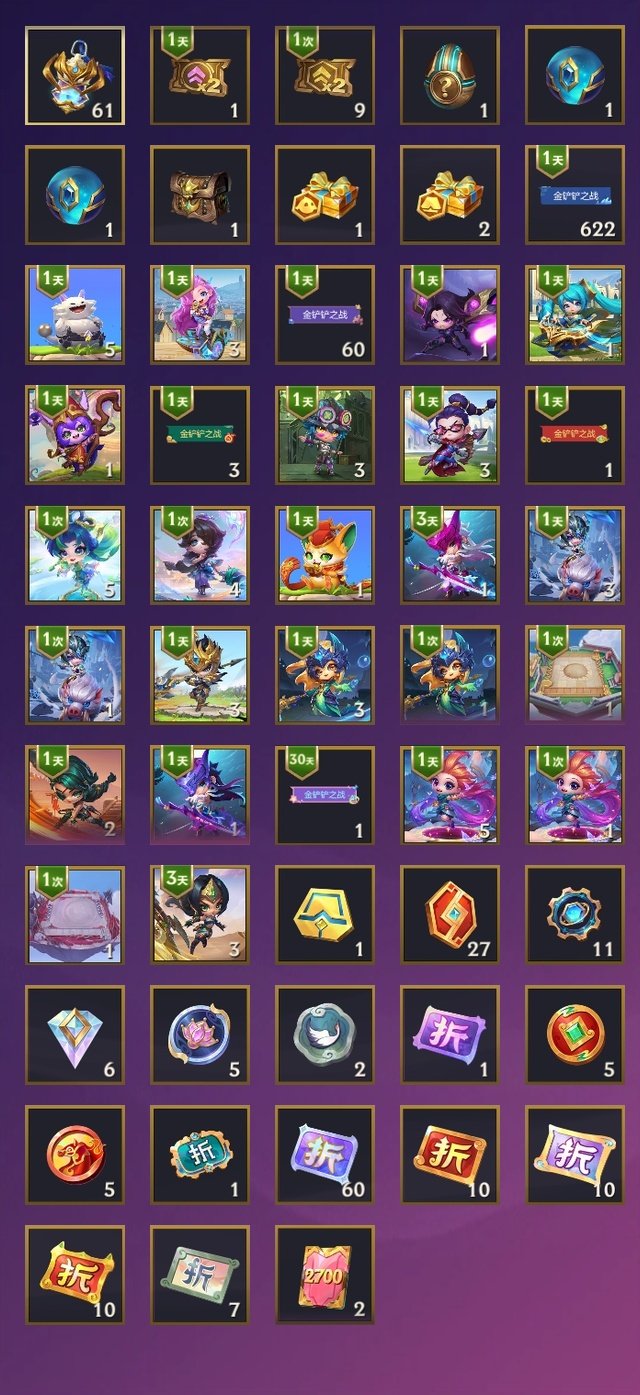The height and width of the screenshot is (1395, 640).
Task: Select the crown emblem item with count 61
Action: [75, 76]
